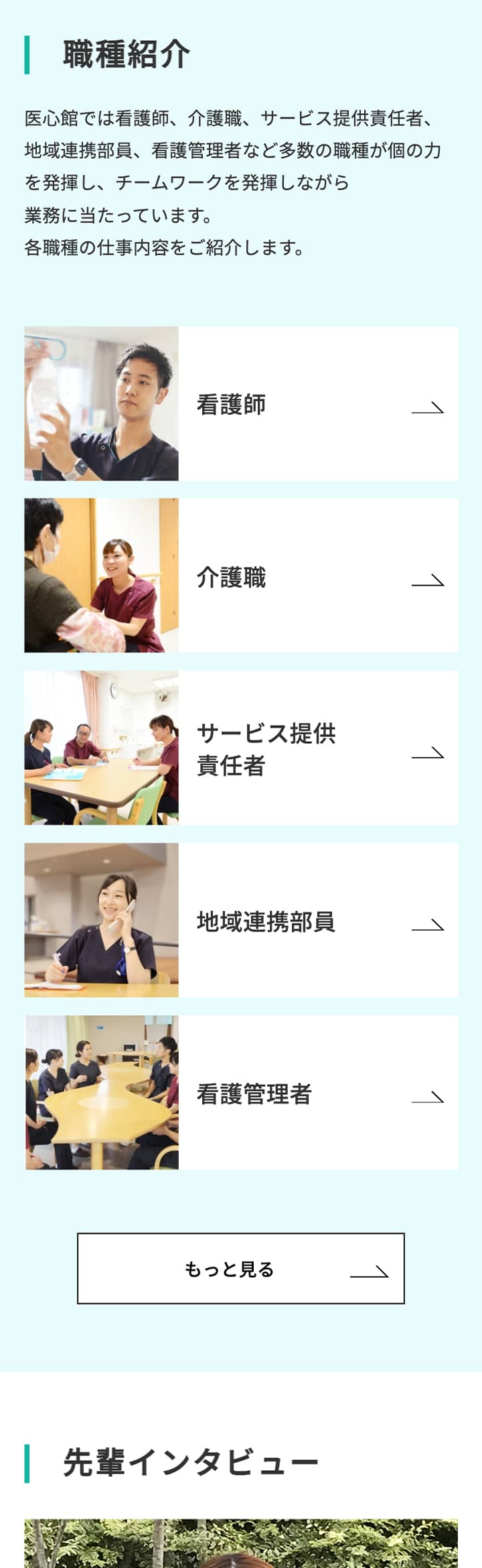Viewport: 482px width, 1568px height.
Task: Tap the もっと見る button
Action: (241, 1268)
